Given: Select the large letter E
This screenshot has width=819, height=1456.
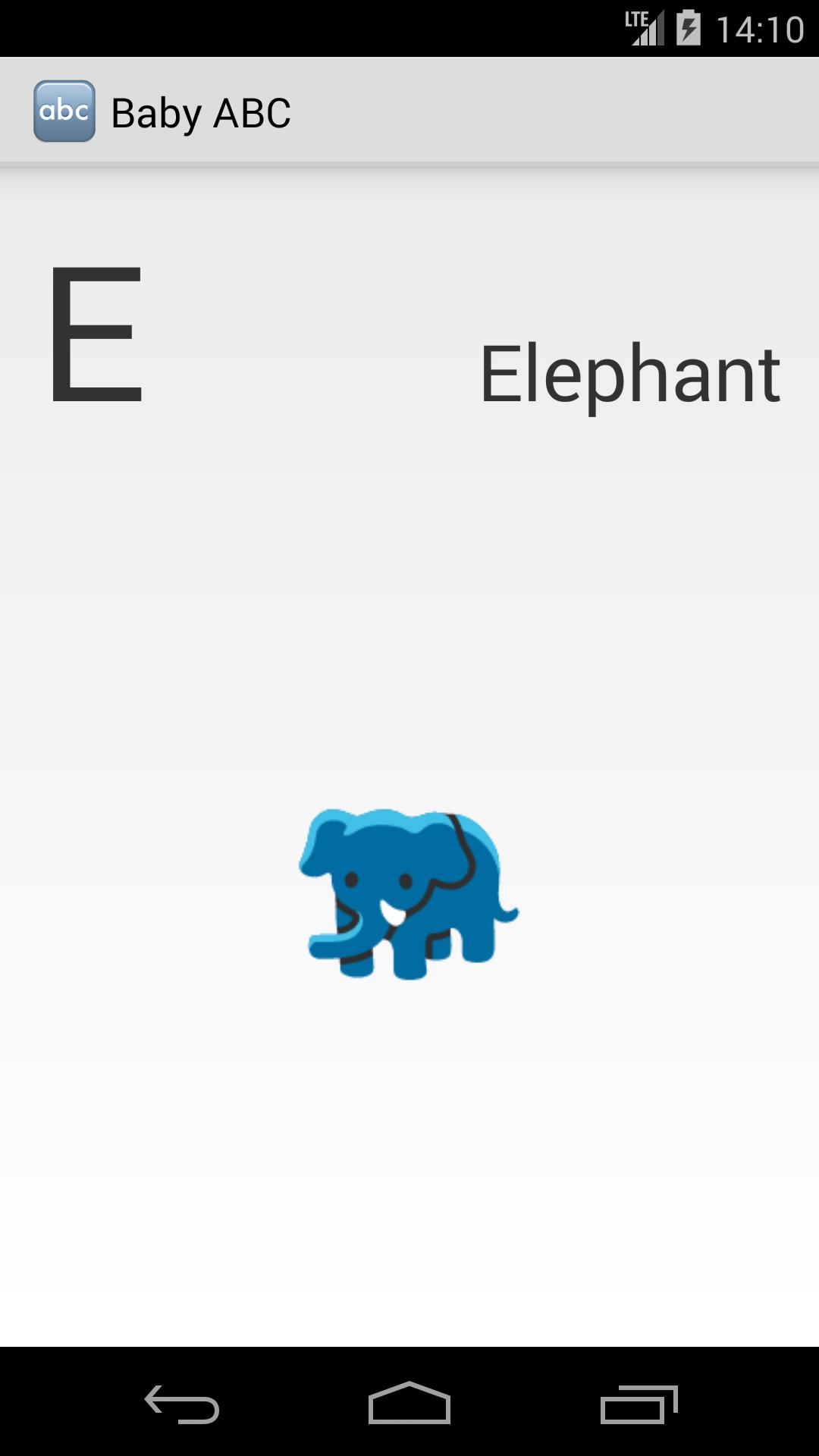Looking at the screenshot, I should [x=96, y=334].
